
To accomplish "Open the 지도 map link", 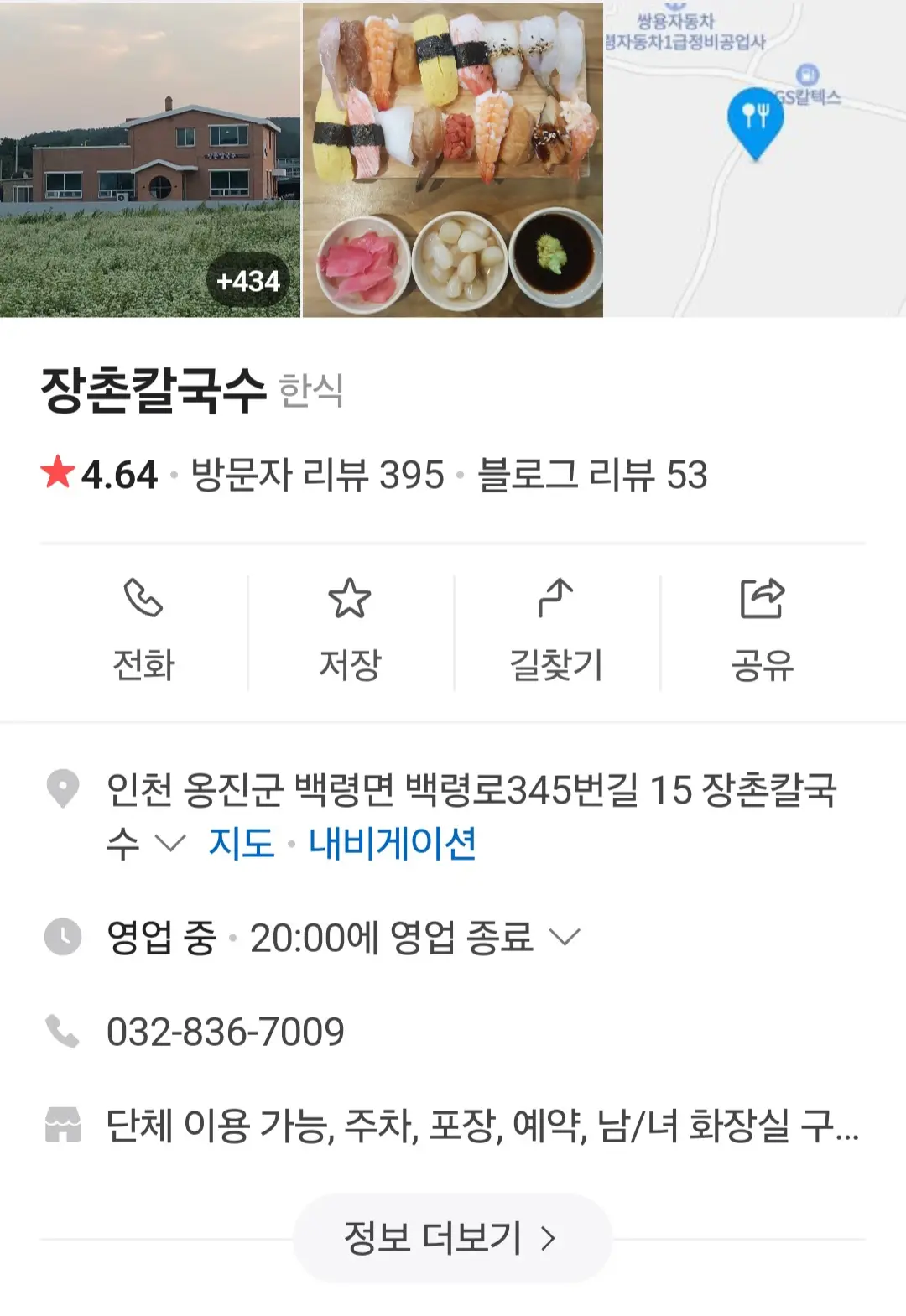I will 242,843.
